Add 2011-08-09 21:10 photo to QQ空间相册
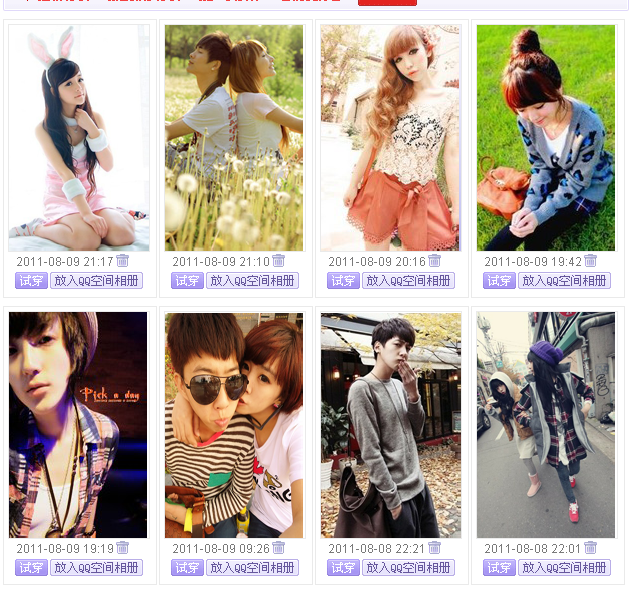This screenshot has width=630, height=593. (x=252, y=281)
